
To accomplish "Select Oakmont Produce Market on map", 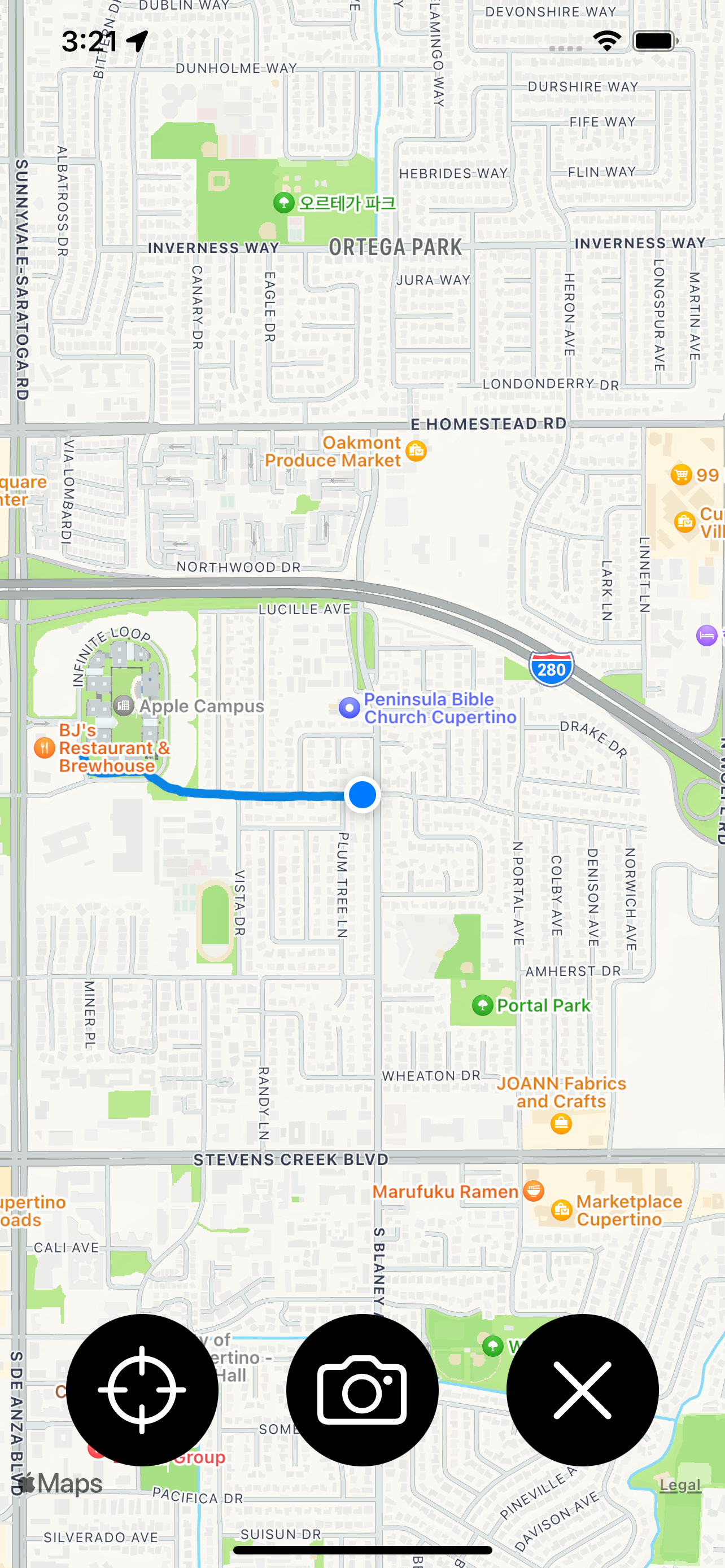I will pyautogui.click(x=416, y=451).
